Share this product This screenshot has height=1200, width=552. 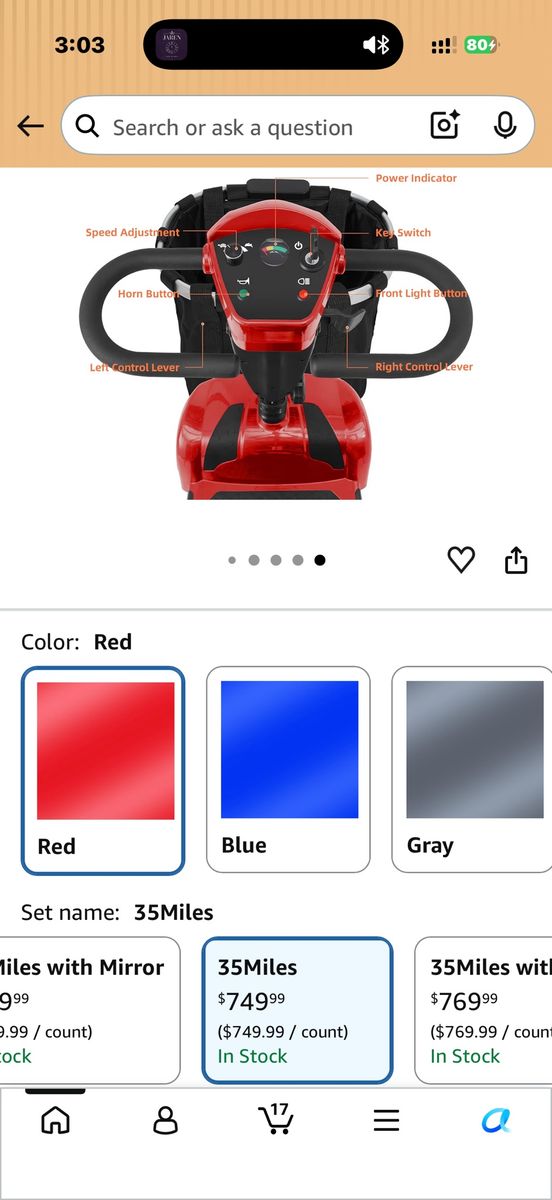pos(516,560)
